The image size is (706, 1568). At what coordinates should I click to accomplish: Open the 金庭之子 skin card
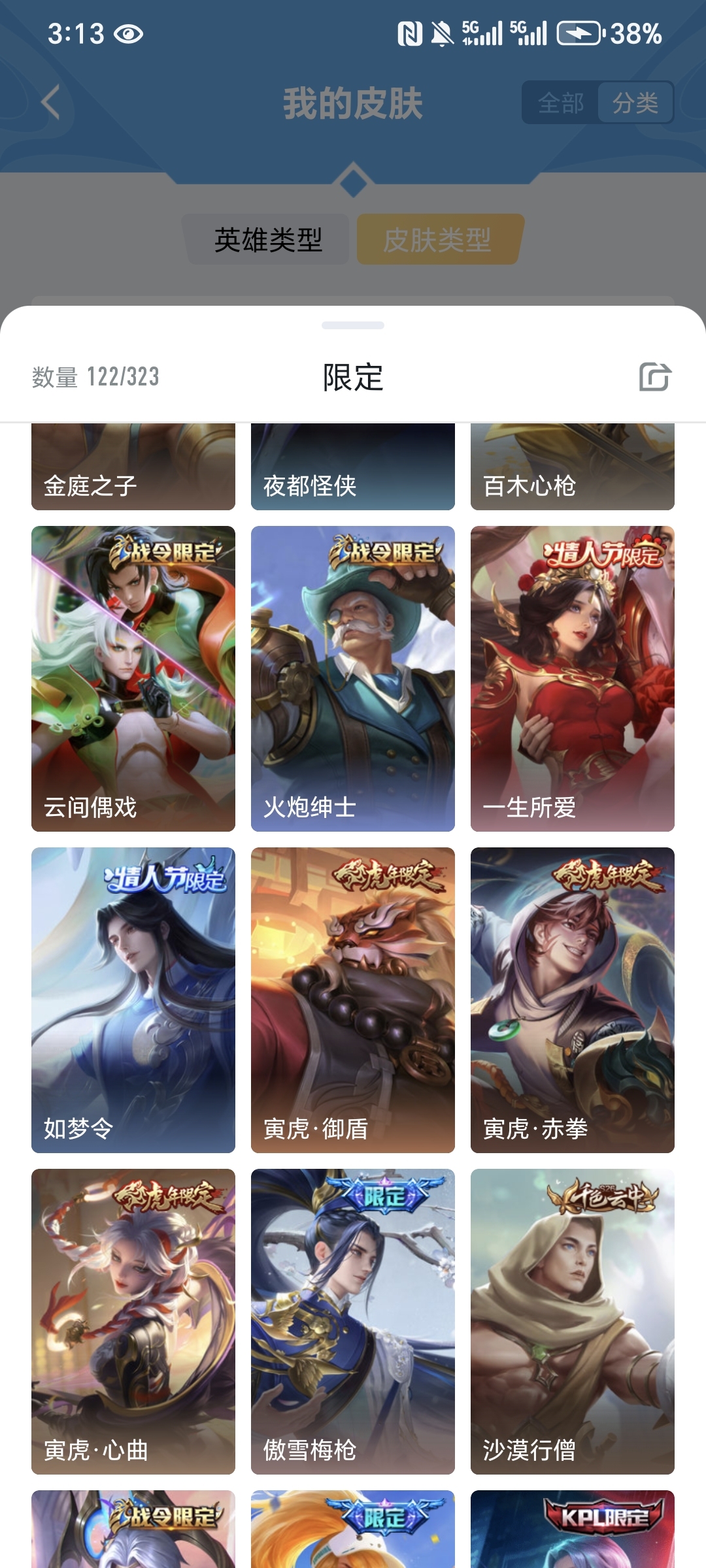click(x=133, y=467)
